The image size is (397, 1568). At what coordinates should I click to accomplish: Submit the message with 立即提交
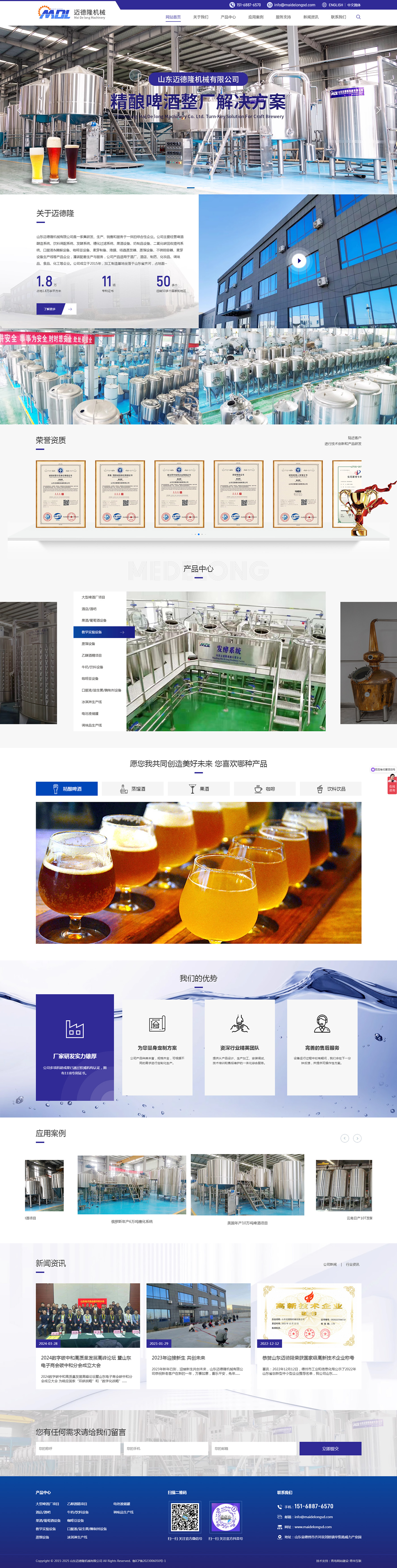[x=330, y=1449]
